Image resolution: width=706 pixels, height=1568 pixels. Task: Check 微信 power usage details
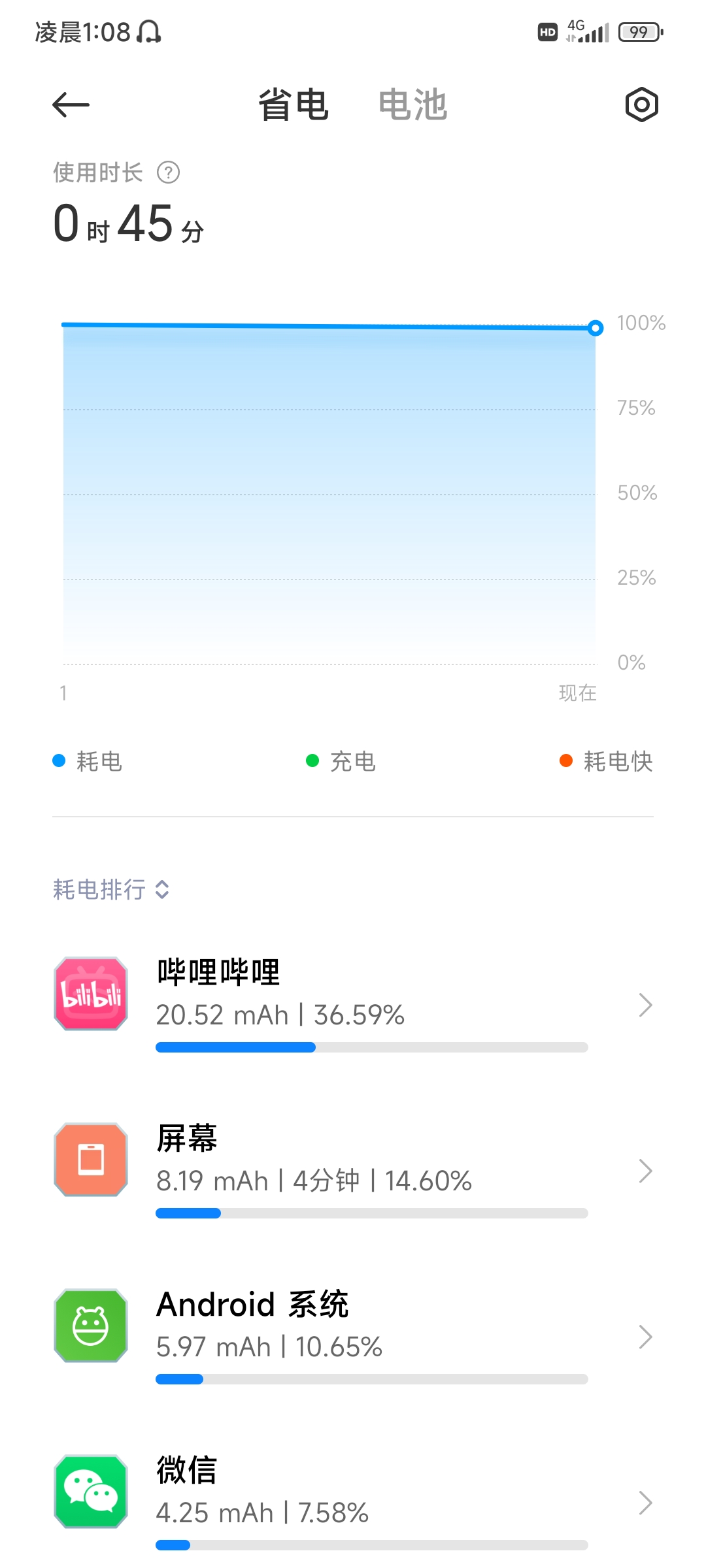point(353,1502)
